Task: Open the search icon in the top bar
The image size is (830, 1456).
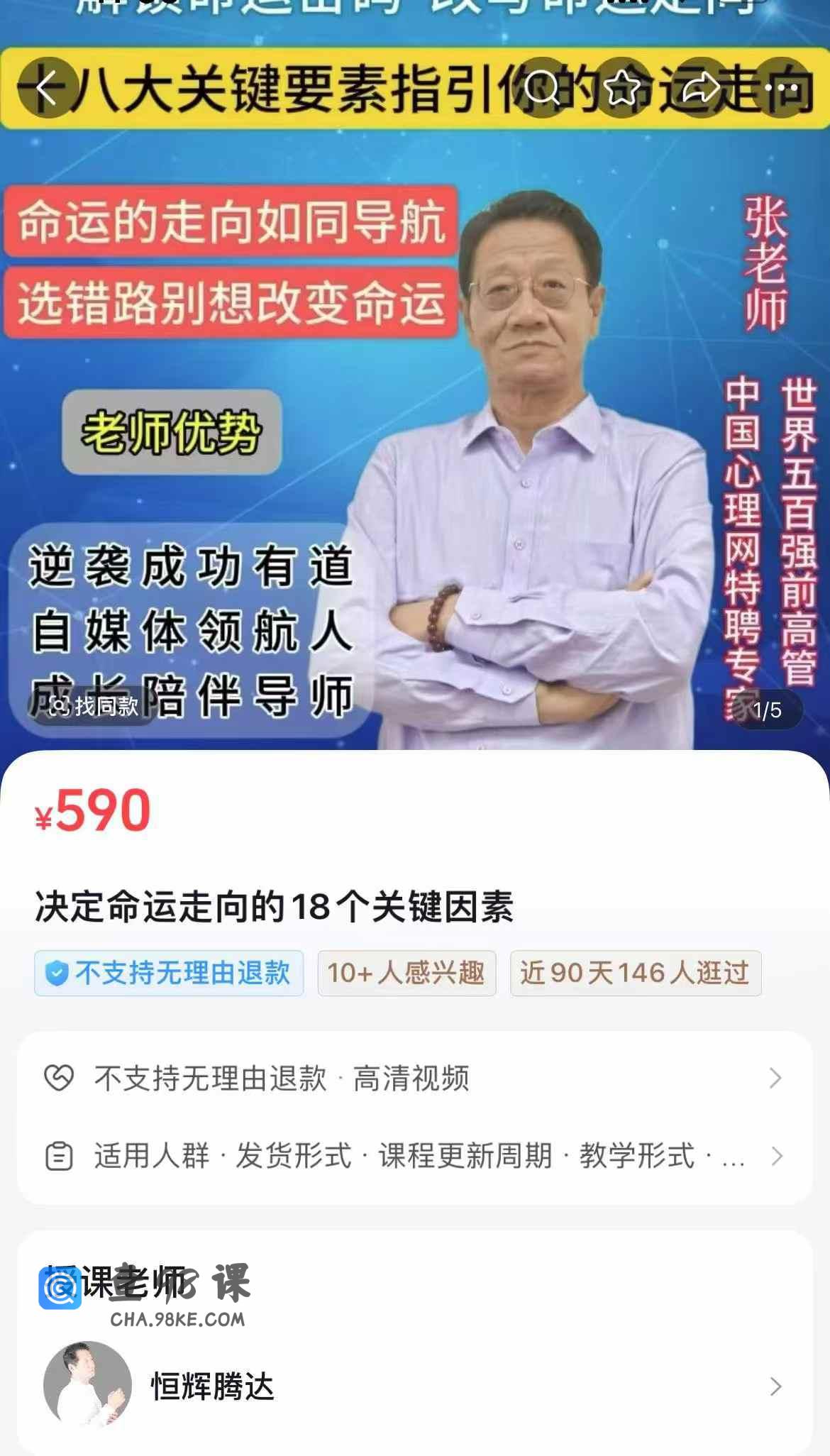Action: click(543, 88)
